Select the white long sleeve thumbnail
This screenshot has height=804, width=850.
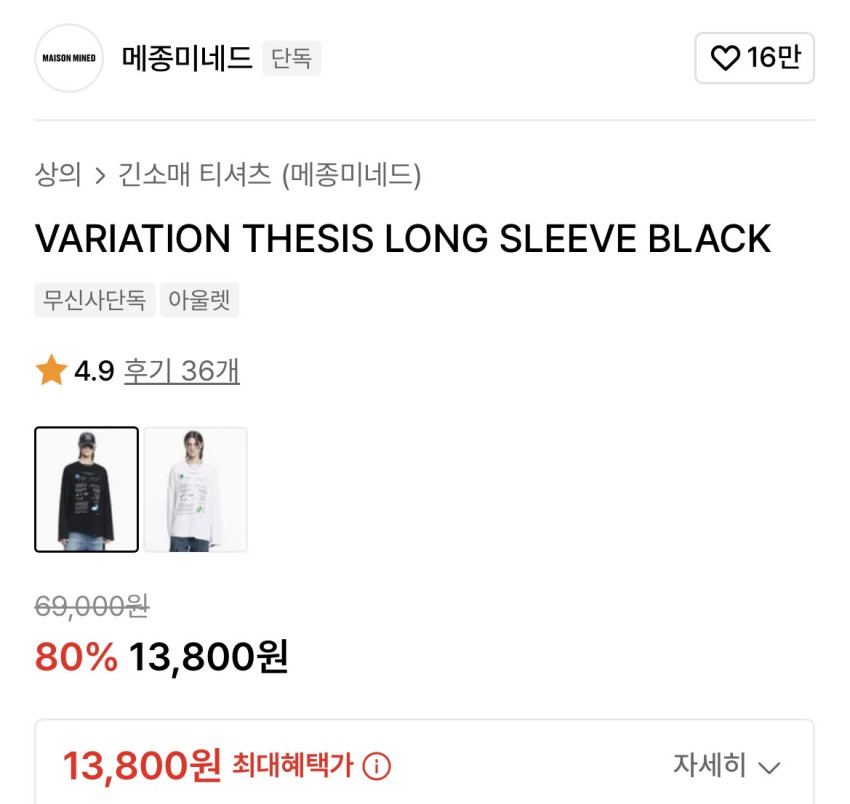click(196, 489)
